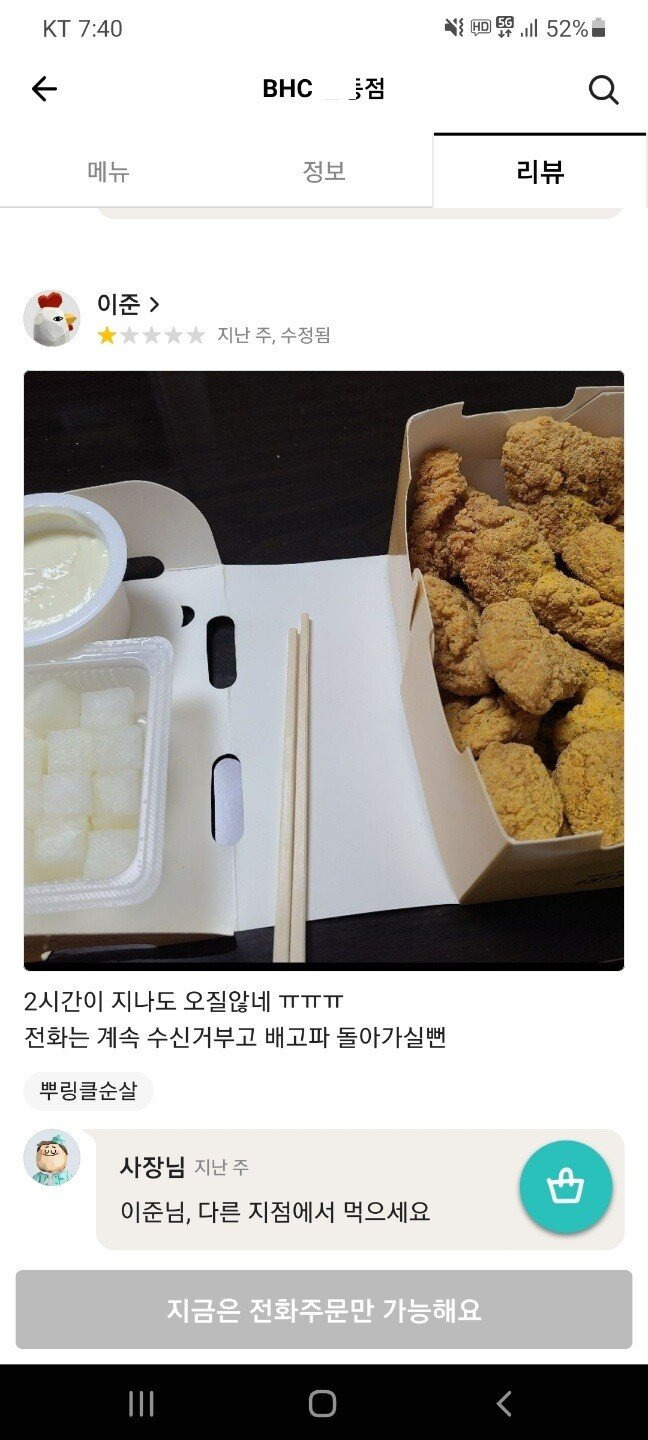648x1440 pixels.
Task: Enlarge the review's chicken photo
Action: tap(324, 670)
